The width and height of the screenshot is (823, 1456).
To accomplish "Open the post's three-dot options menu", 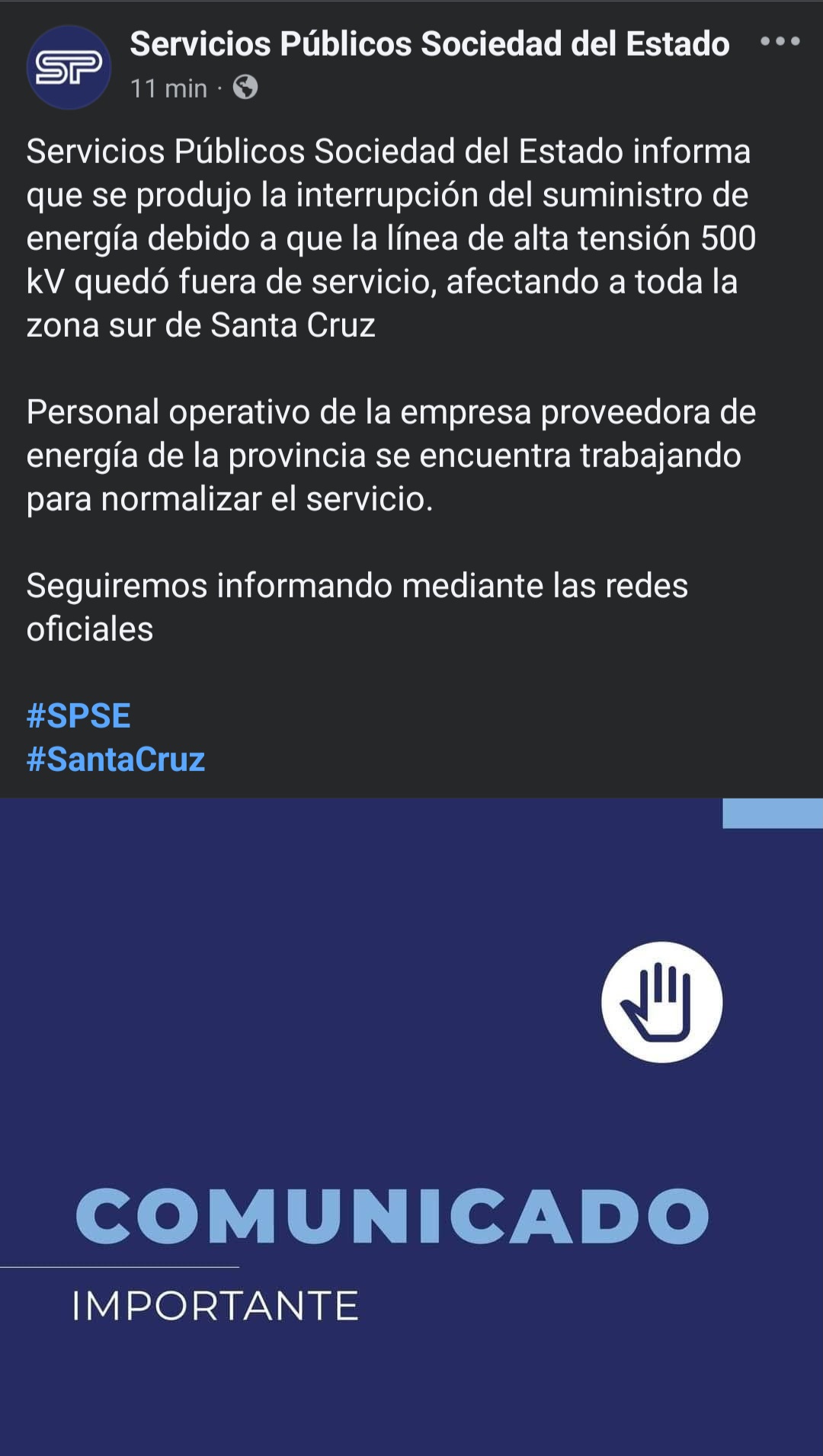I will click(780, 42).
